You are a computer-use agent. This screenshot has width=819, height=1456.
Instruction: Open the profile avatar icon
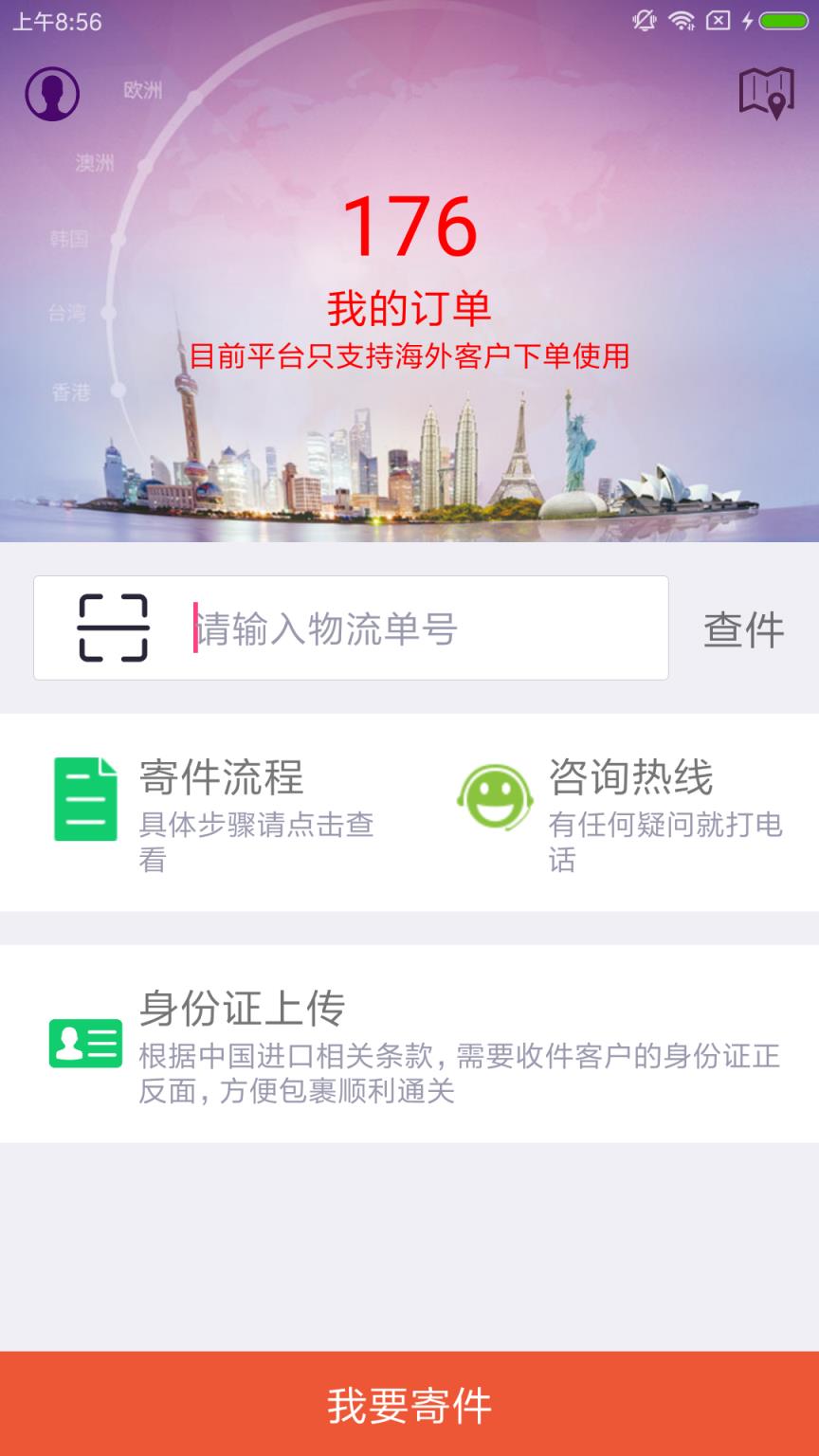(52, 93)
